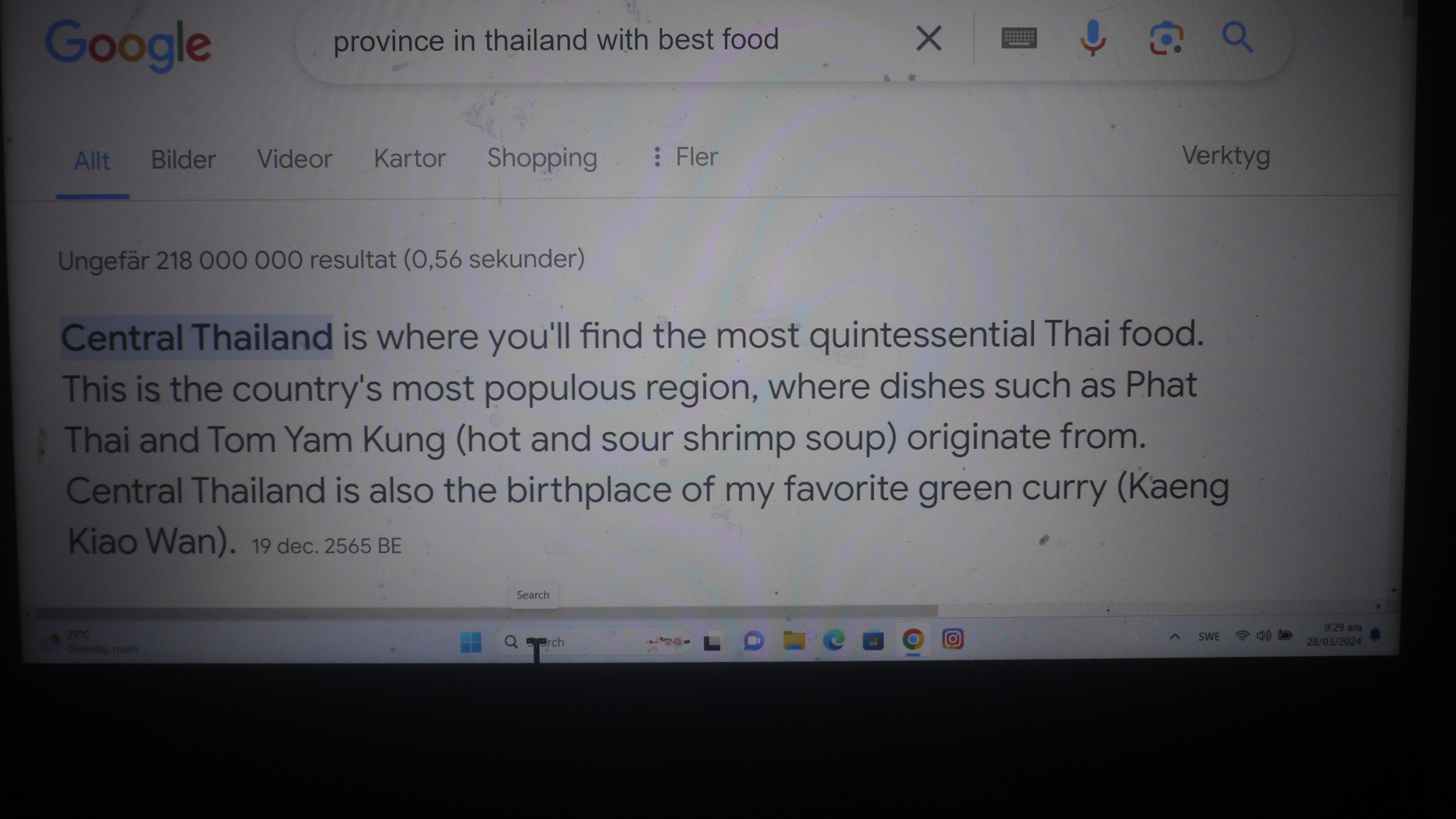
Task: Change the SWE input language
Action: point(1208,637)
